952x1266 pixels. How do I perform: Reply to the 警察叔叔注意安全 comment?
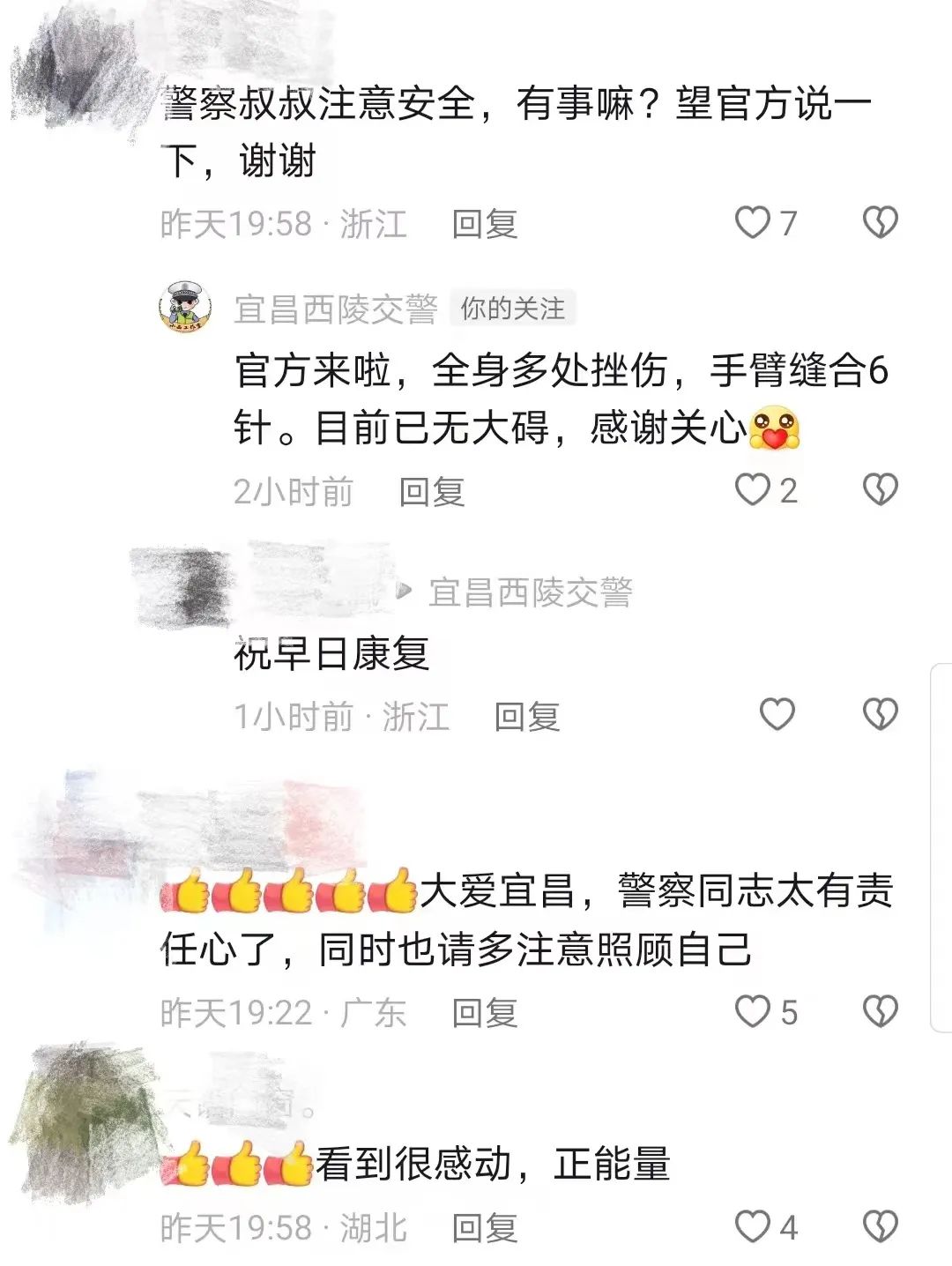tap(484, 224)
